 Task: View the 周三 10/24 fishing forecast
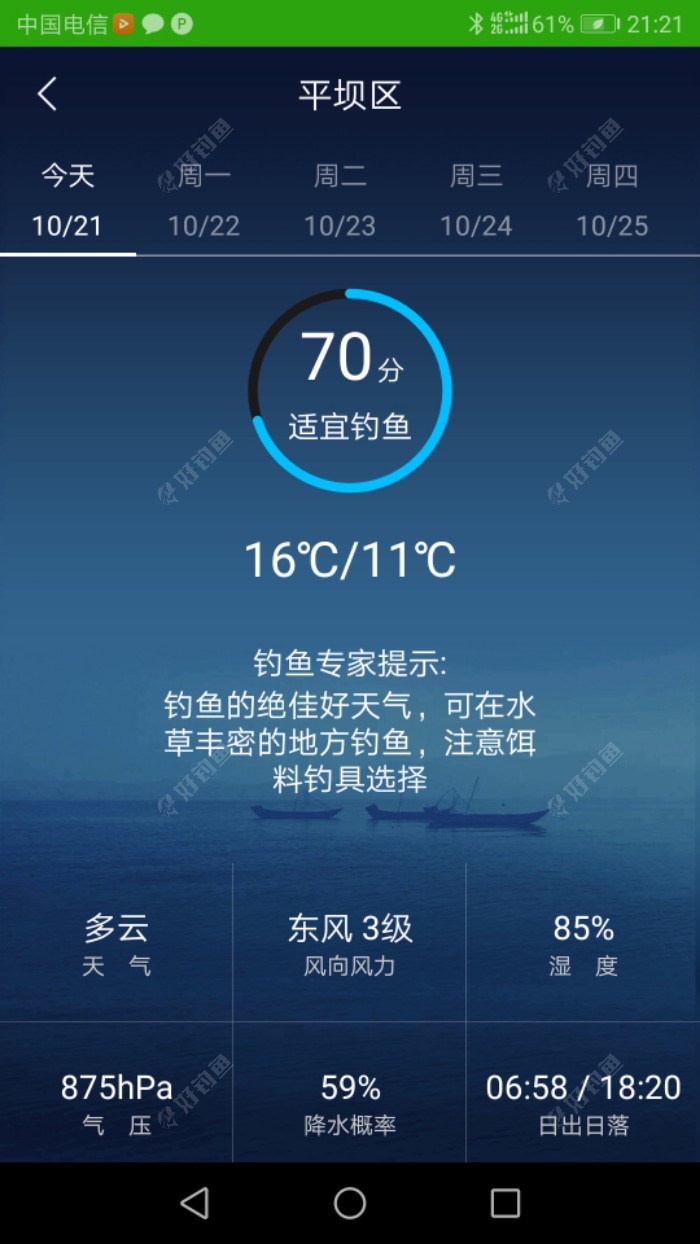point(476,202)
